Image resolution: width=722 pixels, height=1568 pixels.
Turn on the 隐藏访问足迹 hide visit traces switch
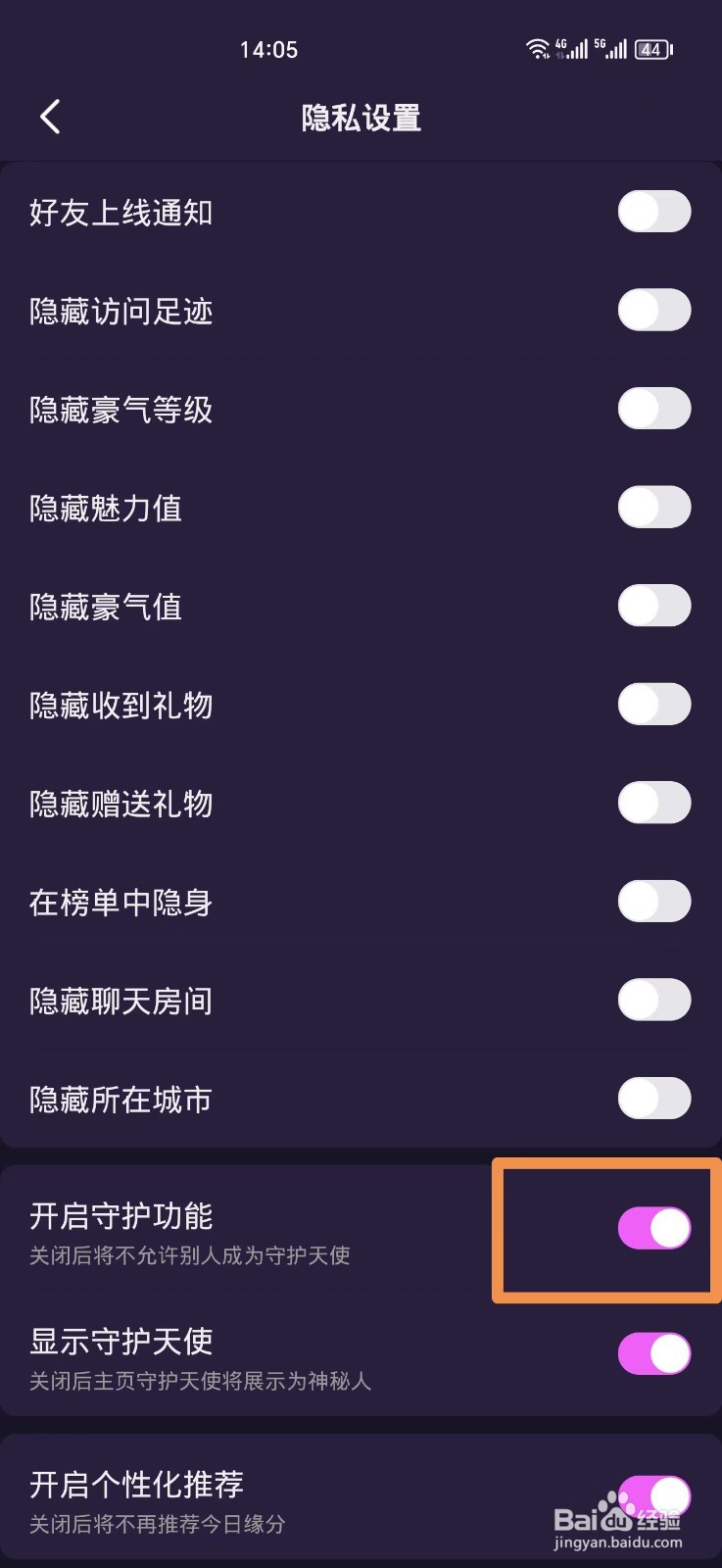(x=653, y=310)
